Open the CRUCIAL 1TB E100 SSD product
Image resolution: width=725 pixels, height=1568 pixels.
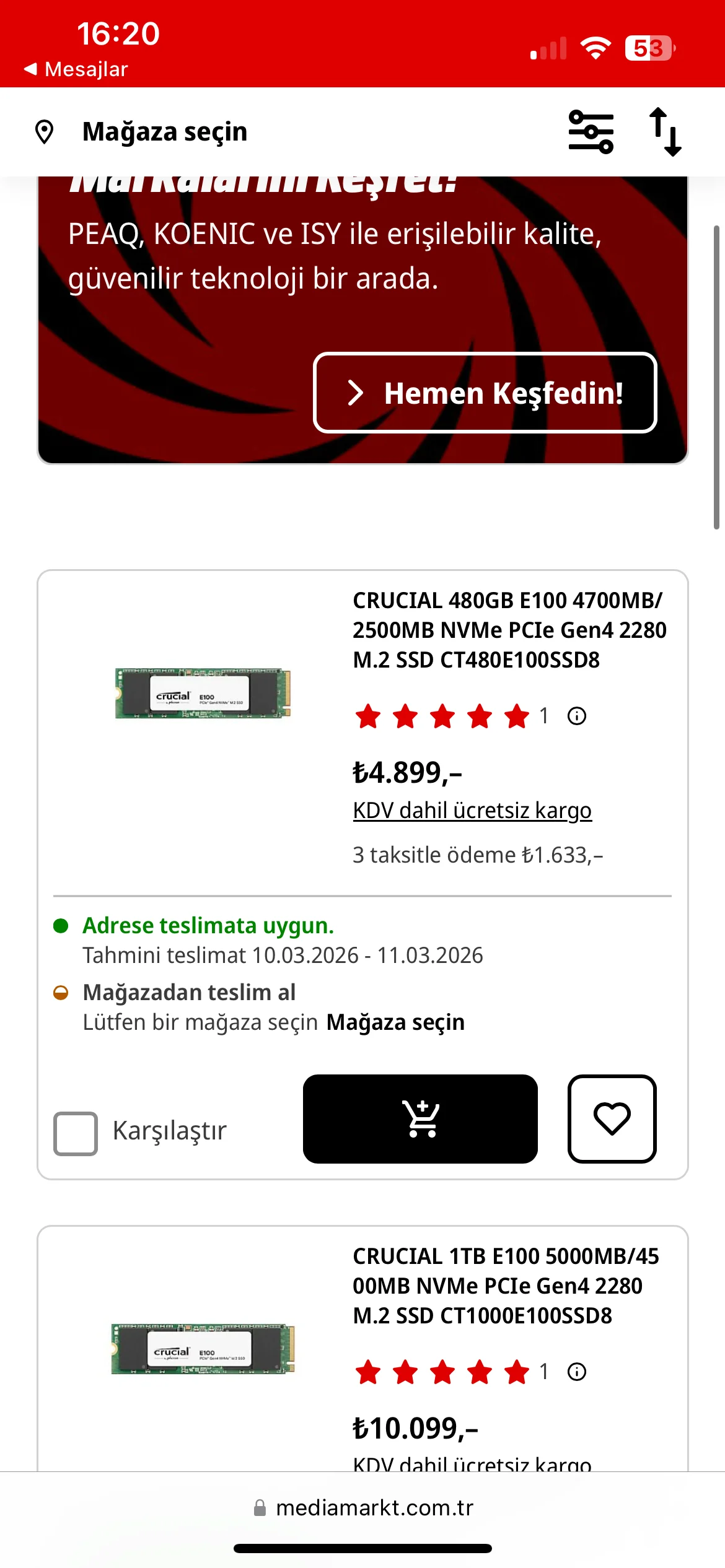[506, 1286]
